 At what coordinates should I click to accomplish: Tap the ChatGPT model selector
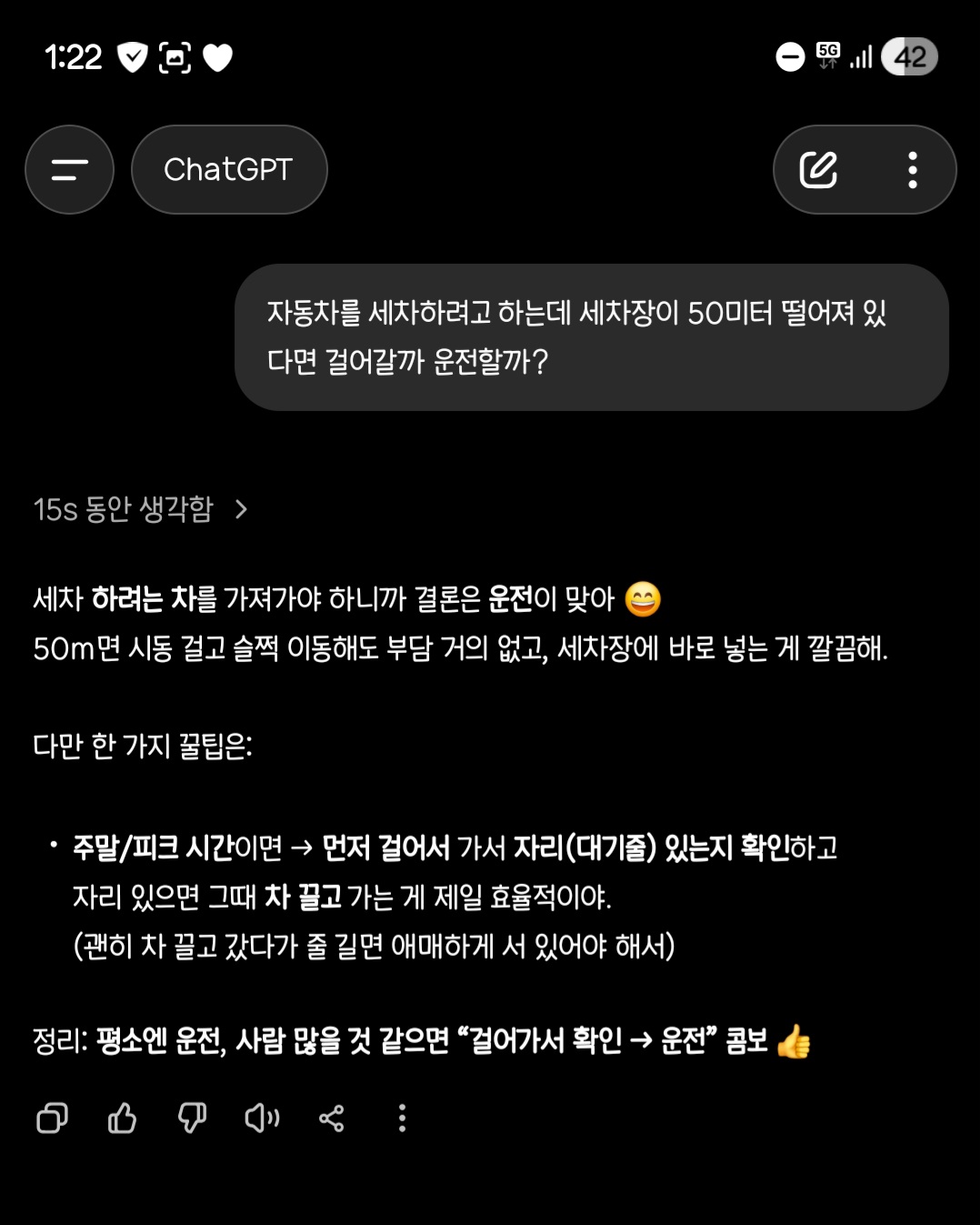[x=229, y=170]
